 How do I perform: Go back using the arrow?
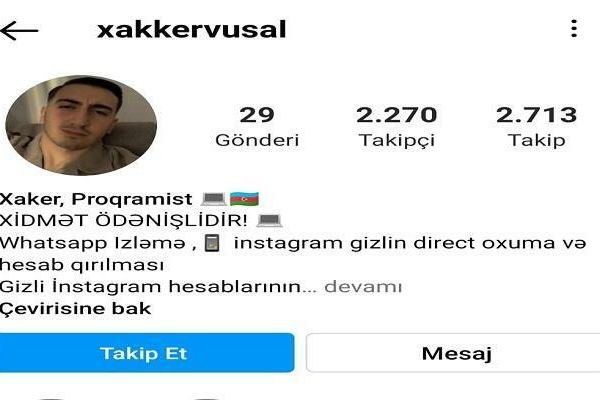coord(20,30)
